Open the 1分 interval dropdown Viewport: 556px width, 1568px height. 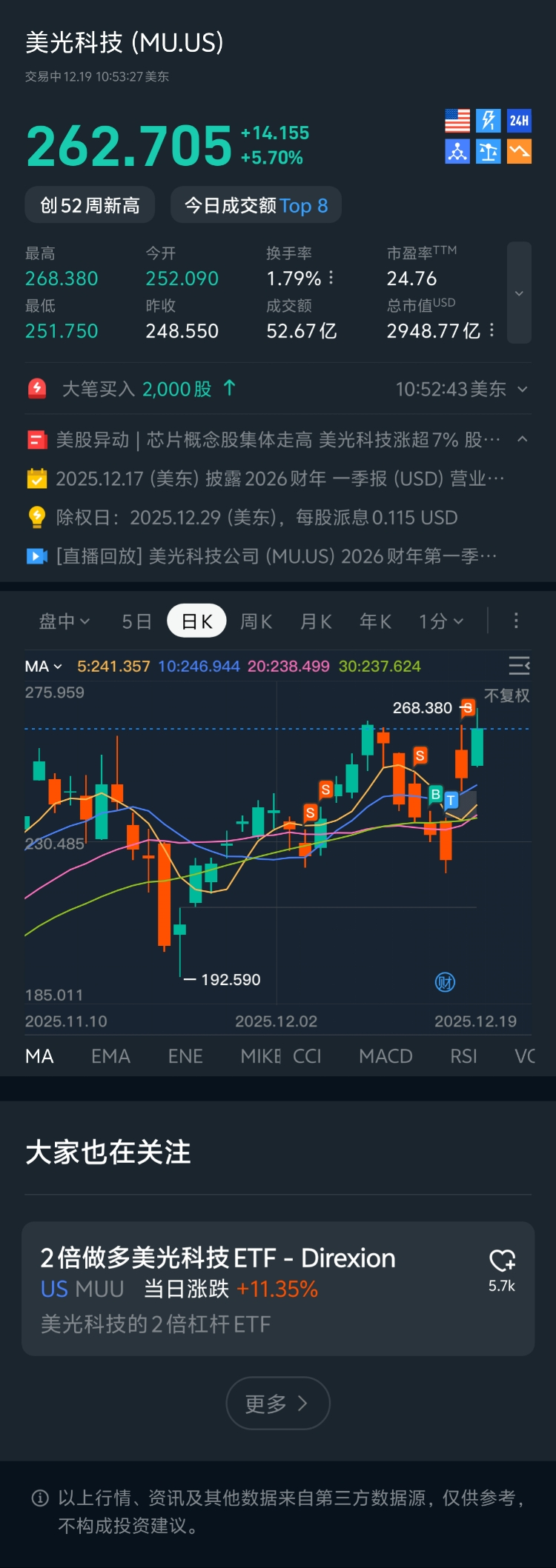point(441,621)
